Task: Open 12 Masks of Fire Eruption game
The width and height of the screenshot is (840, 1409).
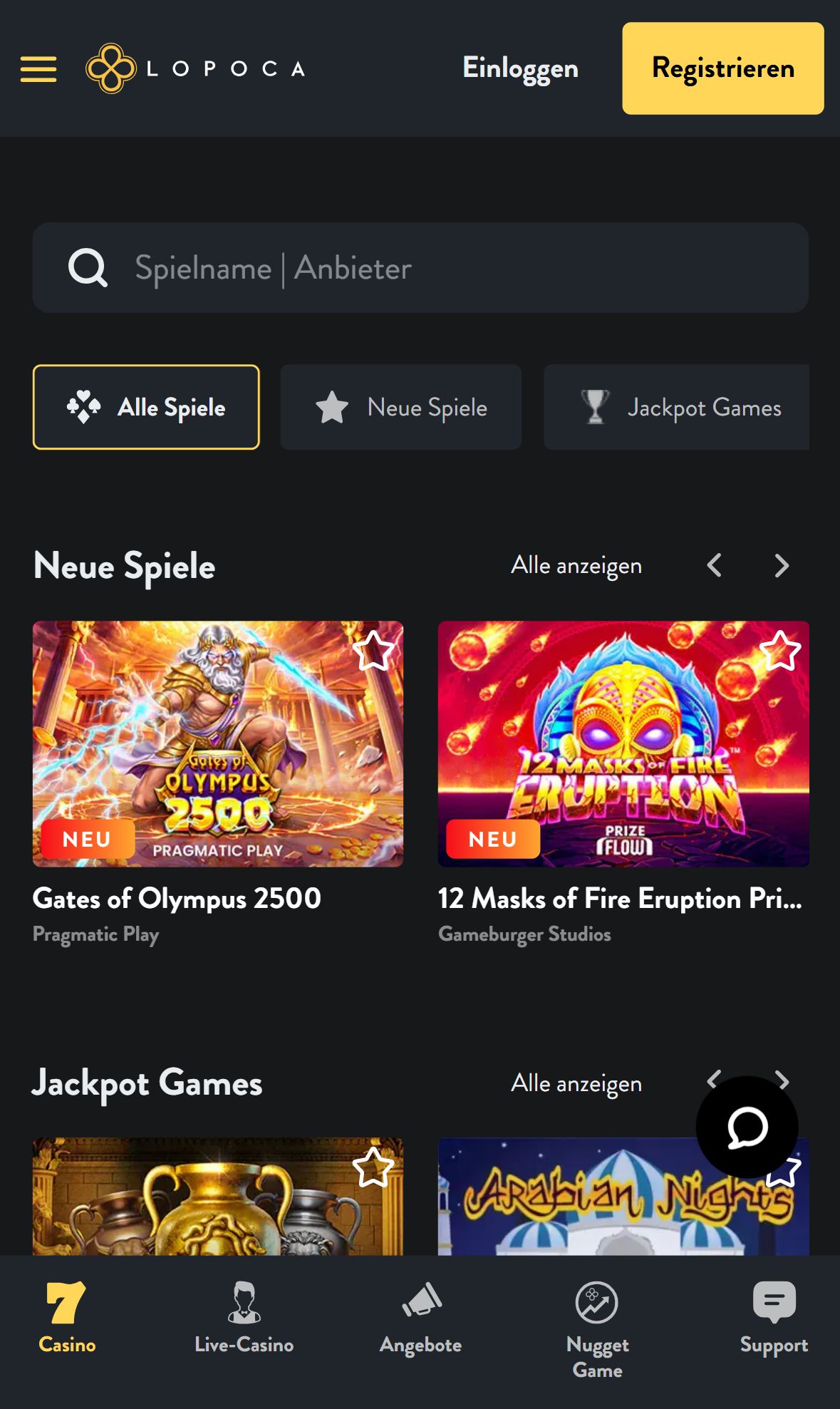Action: (623, 744)
